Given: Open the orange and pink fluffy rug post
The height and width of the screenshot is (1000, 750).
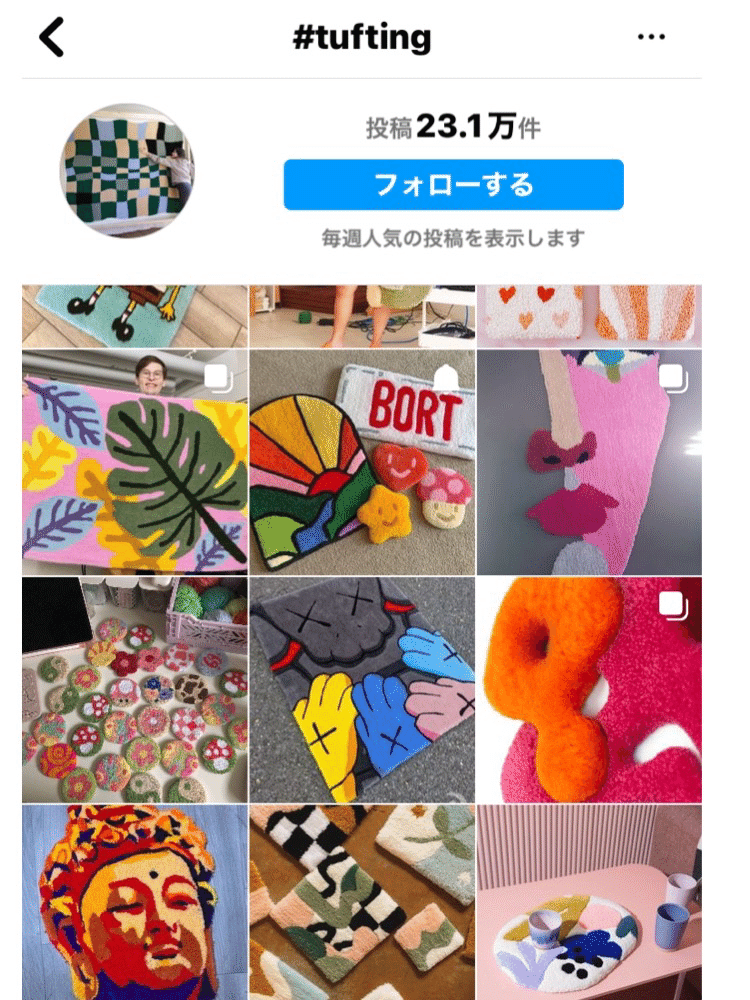Looking at the screenshot, I should coord(589,689).
